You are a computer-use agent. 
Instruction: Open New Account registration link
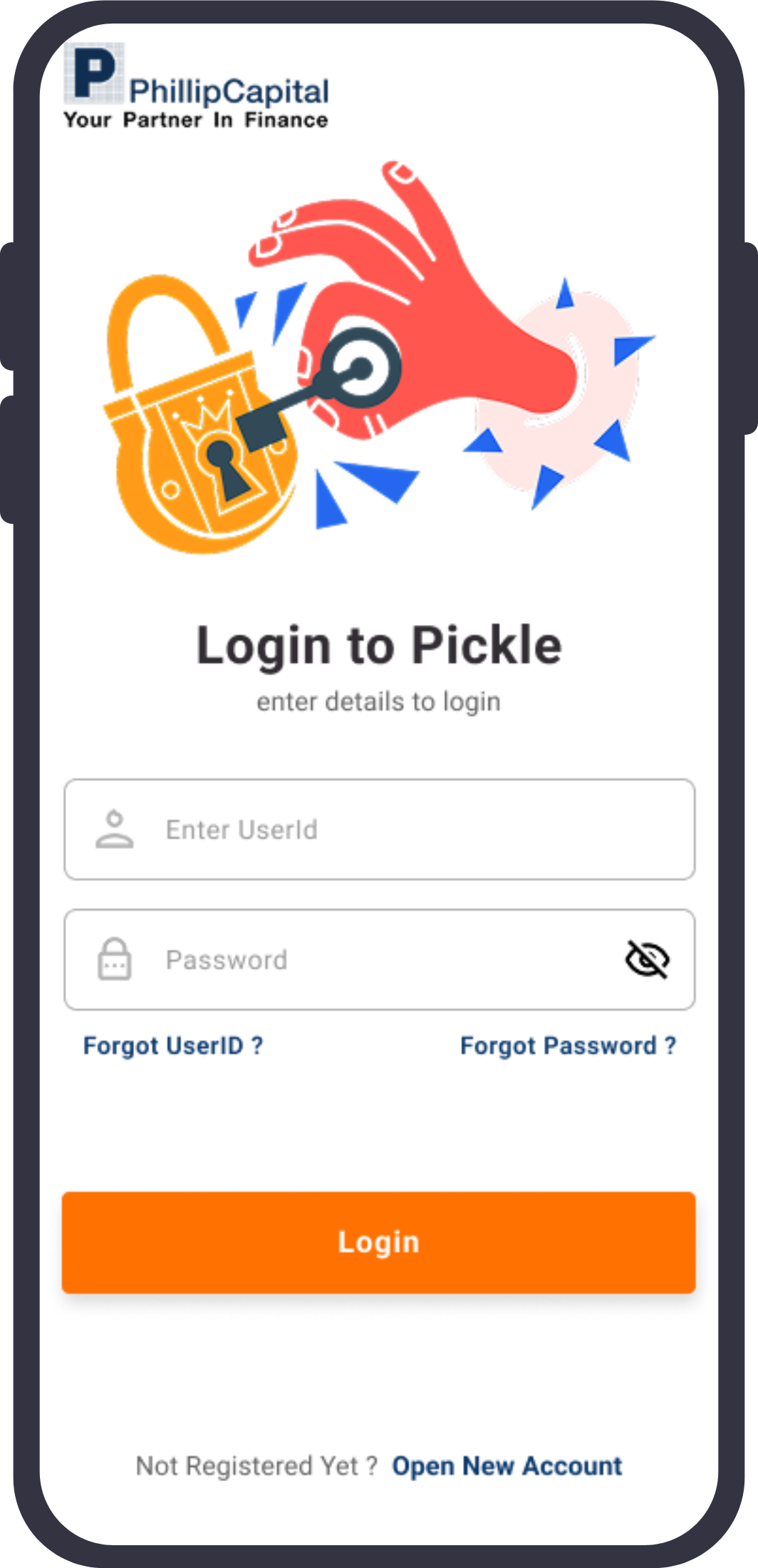point(507,1466)
